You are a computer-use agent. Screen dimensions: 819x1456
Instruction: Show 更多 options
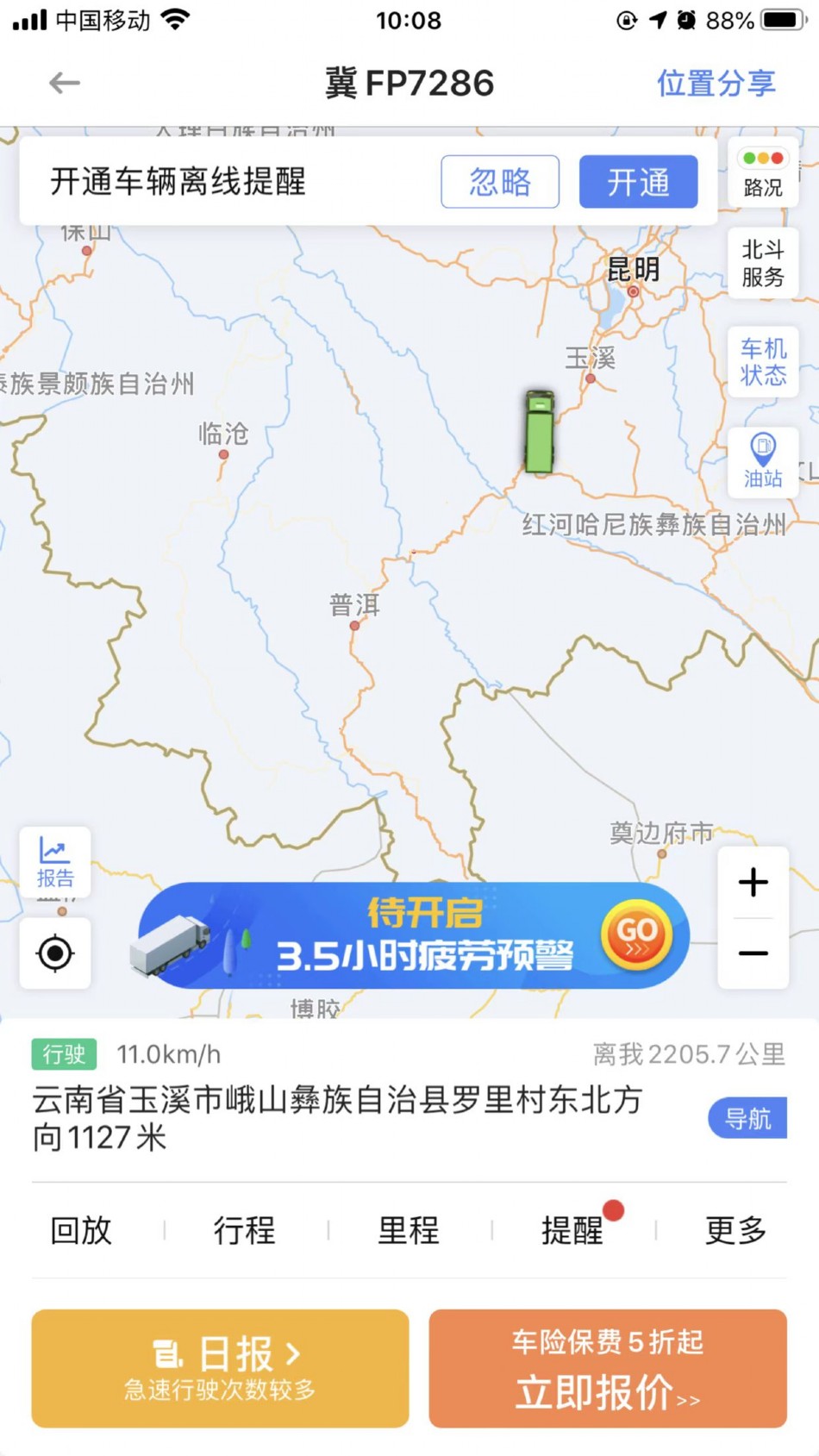point(735,1230)
